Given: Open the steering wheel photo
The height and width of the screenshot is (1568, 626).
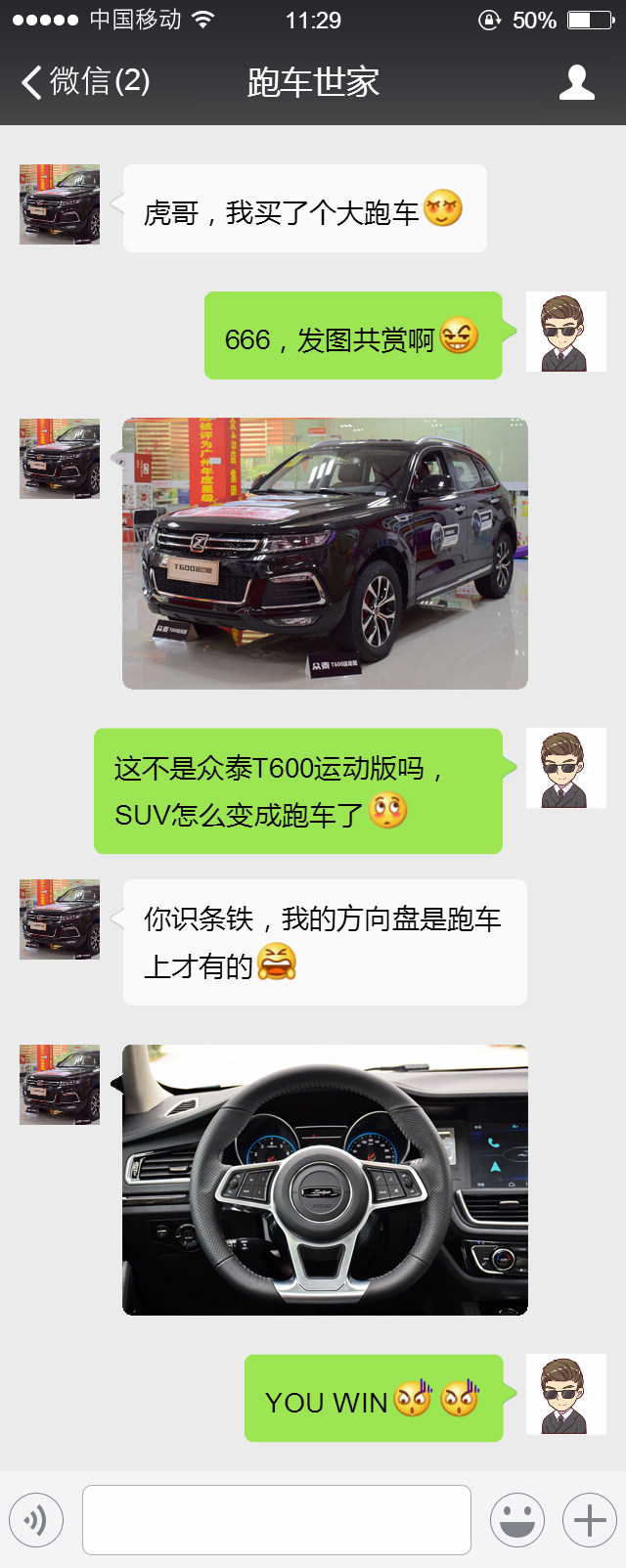Looking at the screenshot, I should 325,1180.
